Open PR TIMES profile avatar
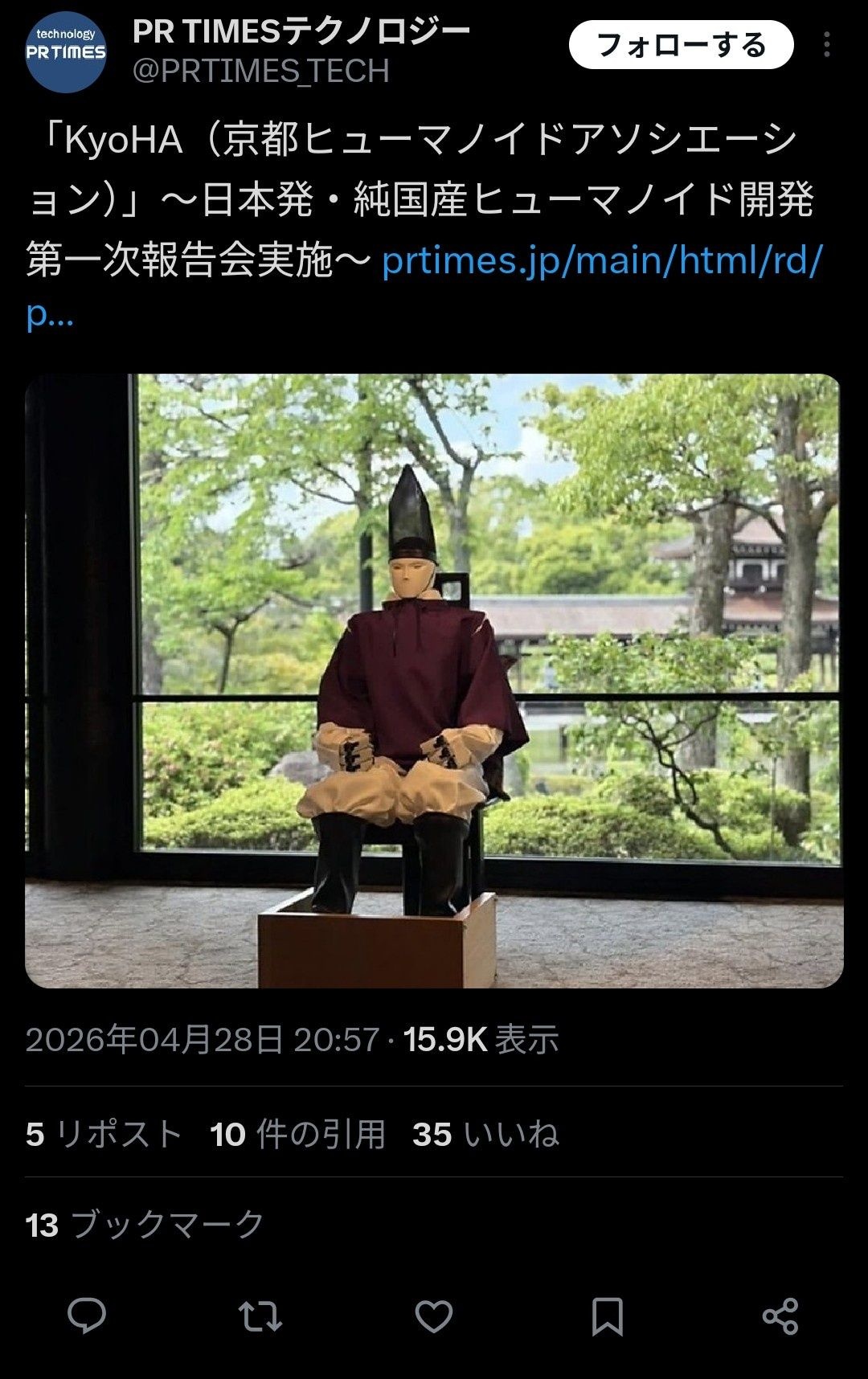This screenshot has height=1379, width=868. (x=66, y=52)
